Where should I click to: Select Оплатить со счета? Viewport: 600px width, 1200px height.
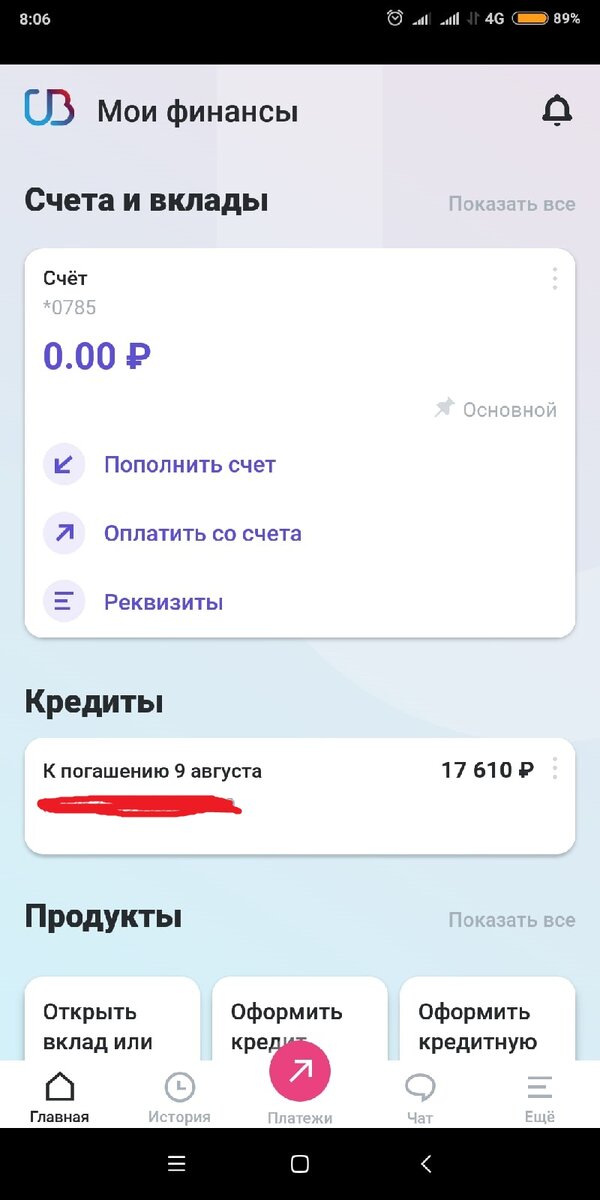pos(202,534)
